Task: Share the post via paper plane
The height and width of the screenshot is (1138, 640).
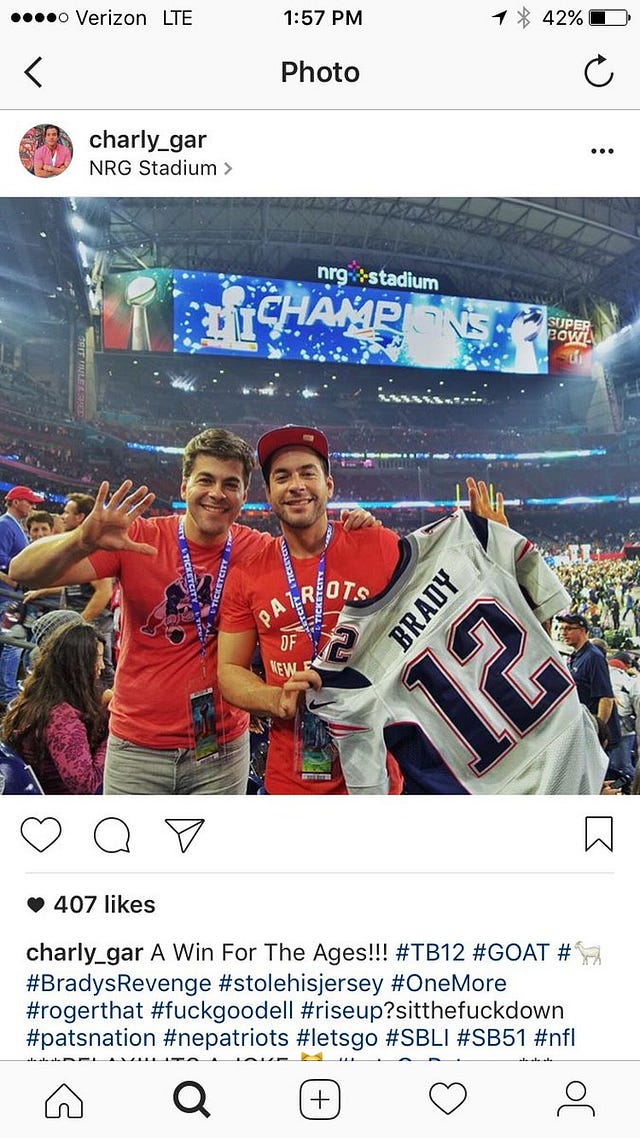Action: [x=184, y=834]
